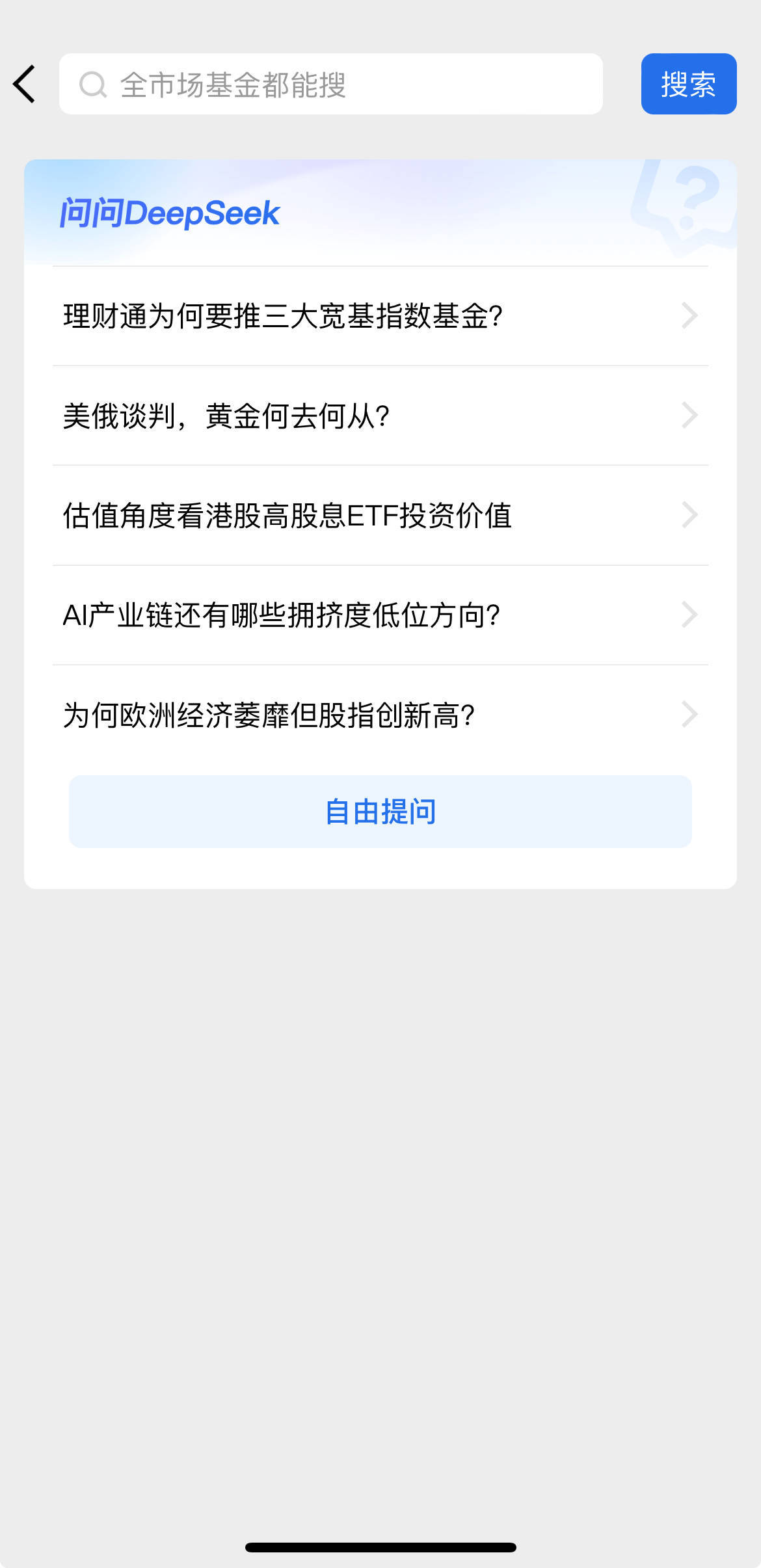
Task: Expand the chevron next to 理财通 question
Action: click(x=690, y=315)
